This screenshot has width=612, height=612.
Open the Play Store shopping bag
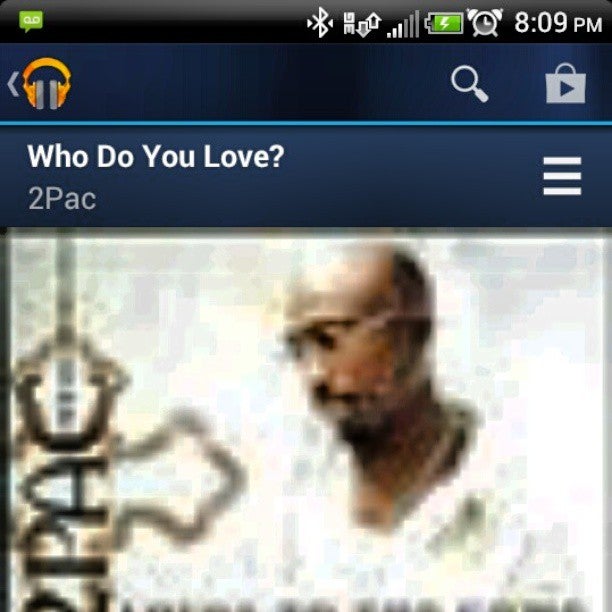(x=565, y=85)
